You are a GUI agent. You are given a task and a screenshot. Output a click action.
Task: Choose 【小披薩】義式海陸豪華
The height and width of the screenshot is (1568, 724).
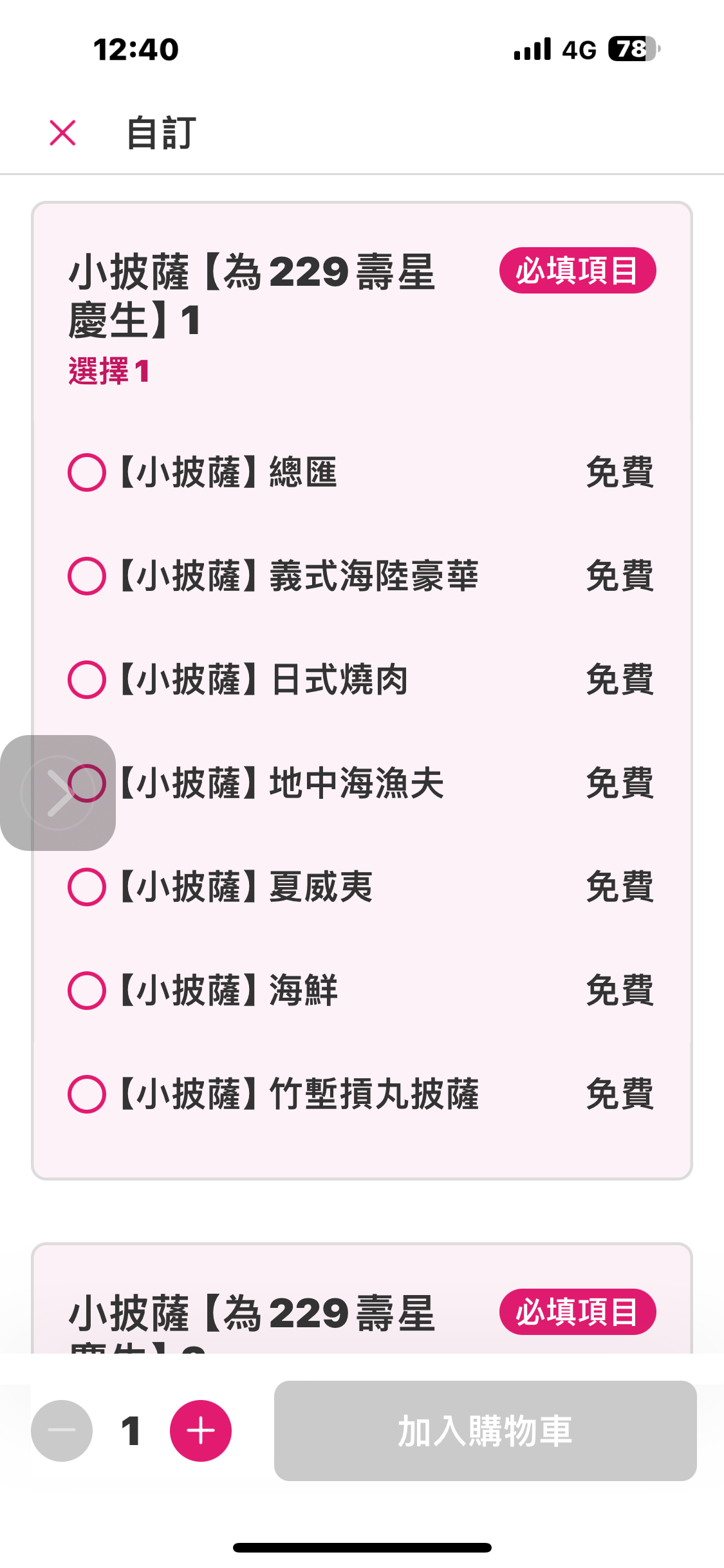(x=361, y=576)
